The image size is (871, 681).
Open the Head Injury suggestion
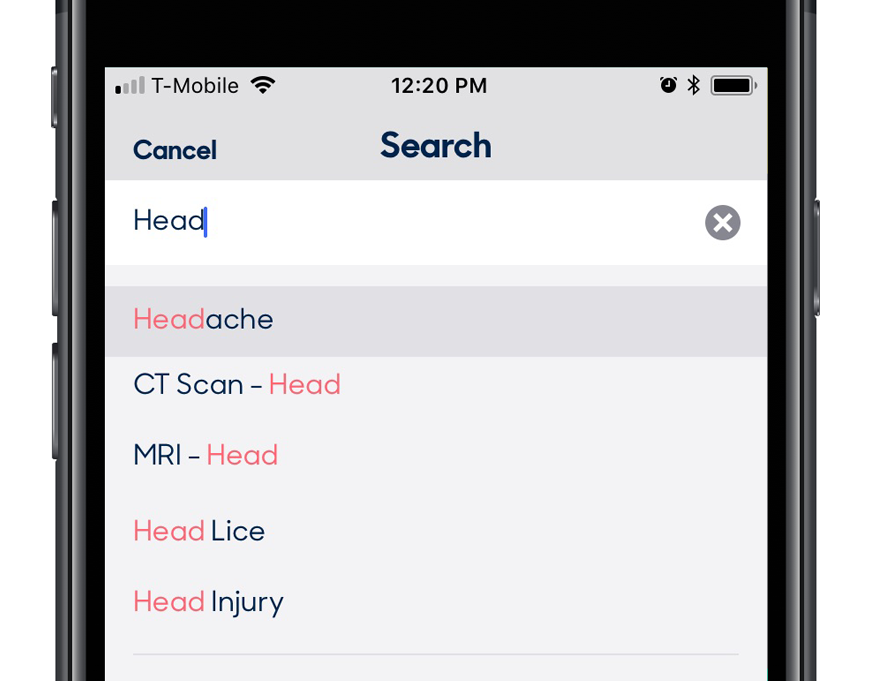[x=208, y=602]
